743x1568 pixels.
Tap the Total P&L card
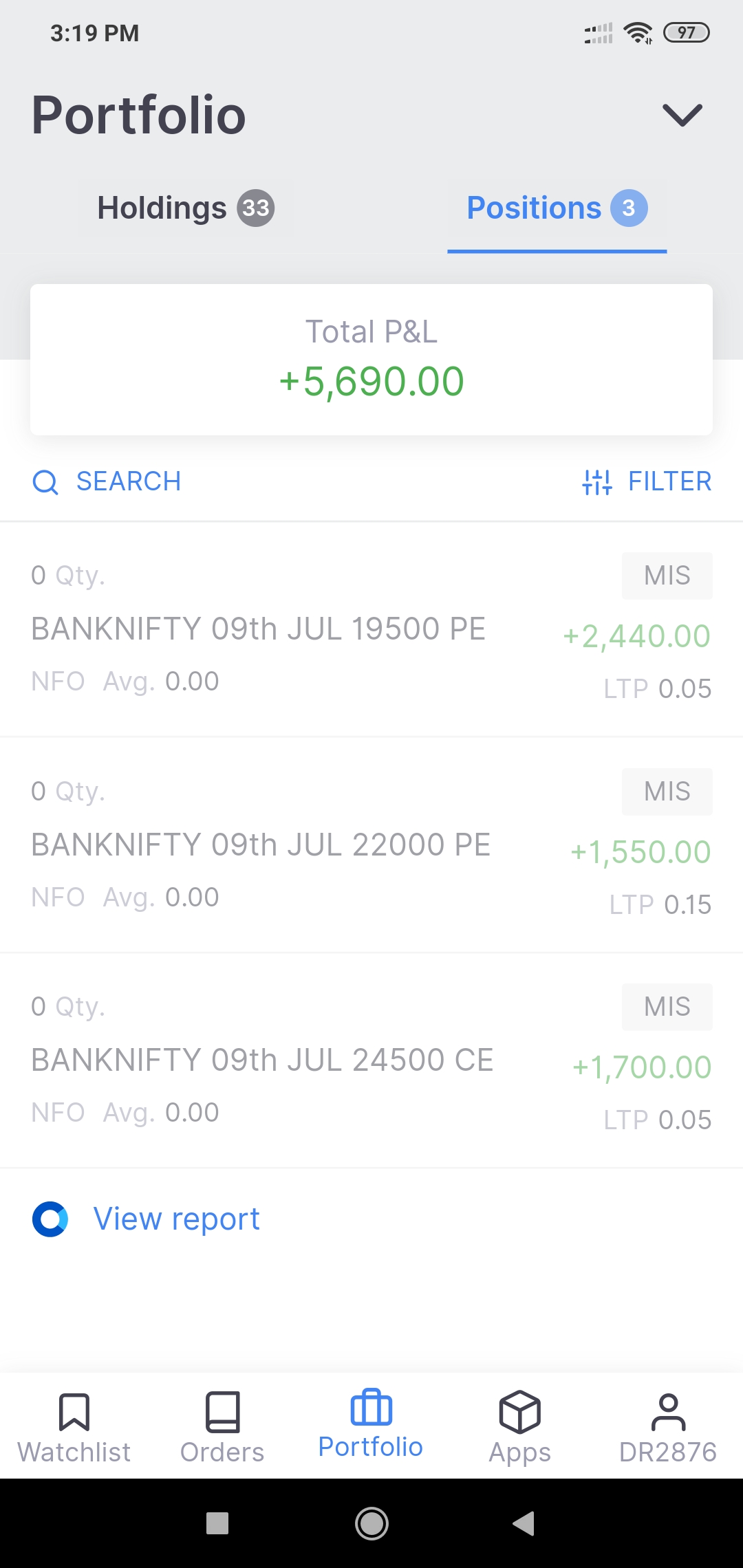pos(371,360)
